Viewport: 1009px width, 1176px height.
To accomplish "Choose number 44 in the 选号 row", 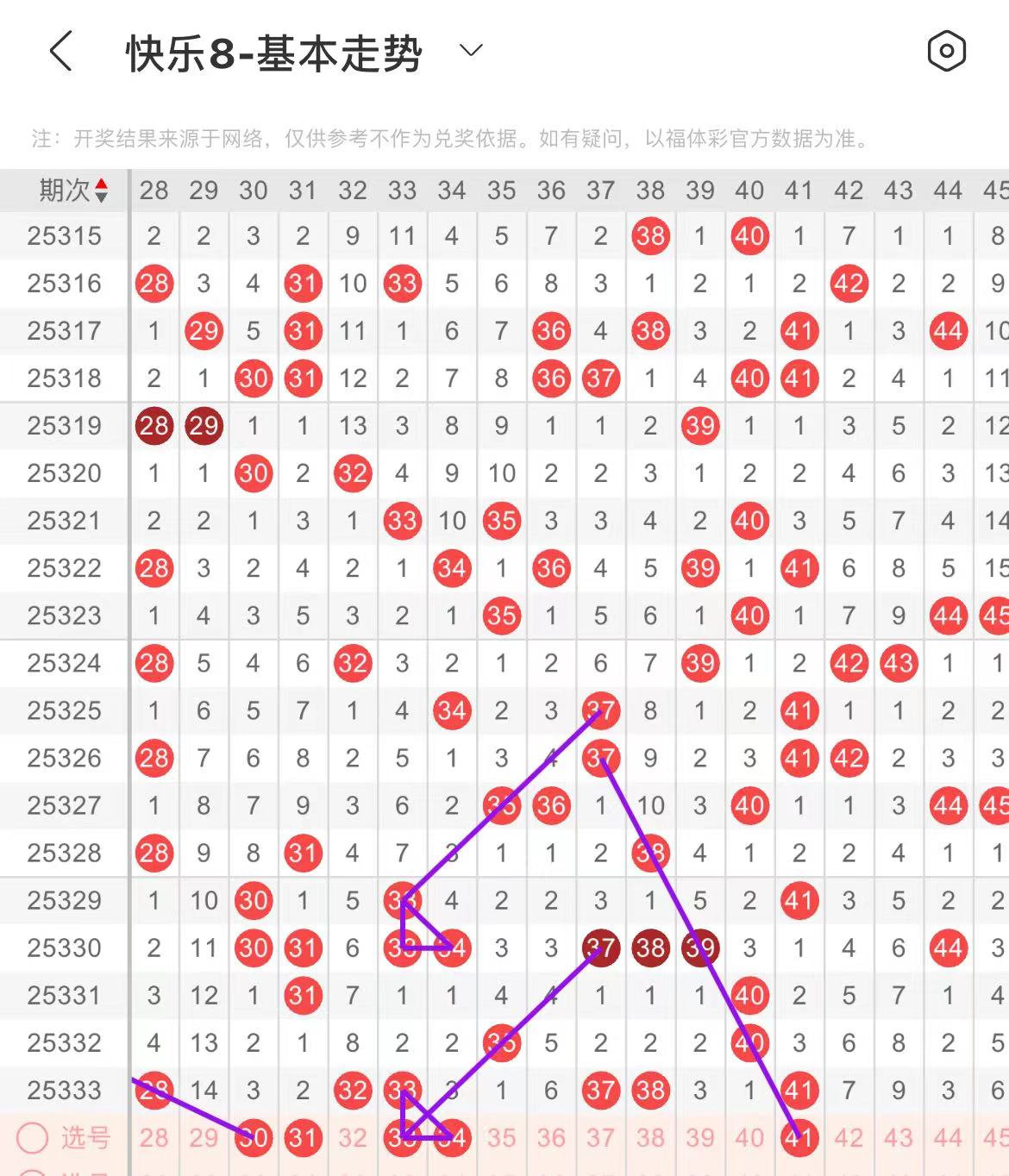I will click(x=948, y=1138).
